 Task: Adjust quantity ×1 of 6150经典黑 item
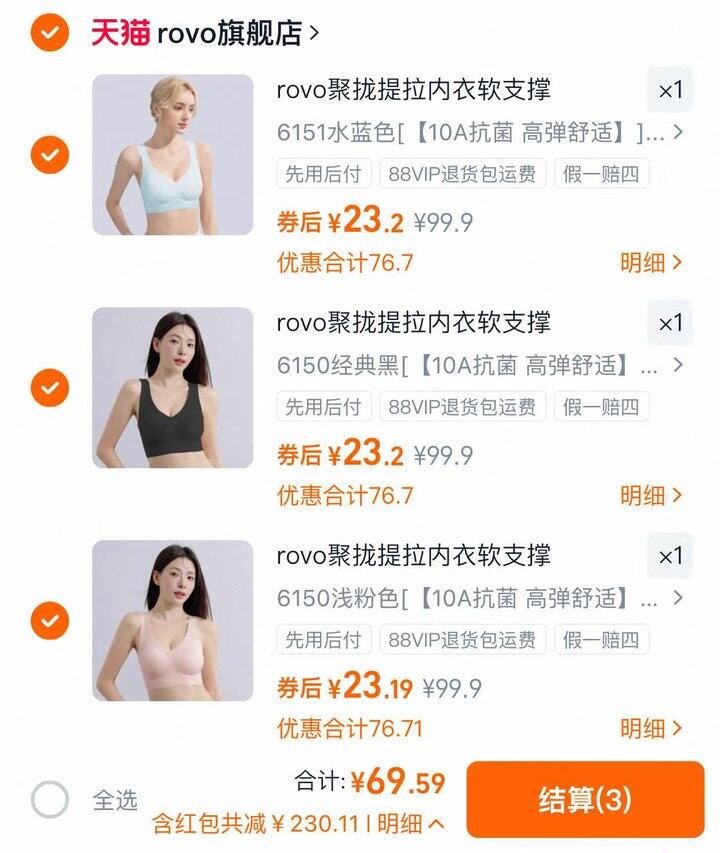[670, 323]
